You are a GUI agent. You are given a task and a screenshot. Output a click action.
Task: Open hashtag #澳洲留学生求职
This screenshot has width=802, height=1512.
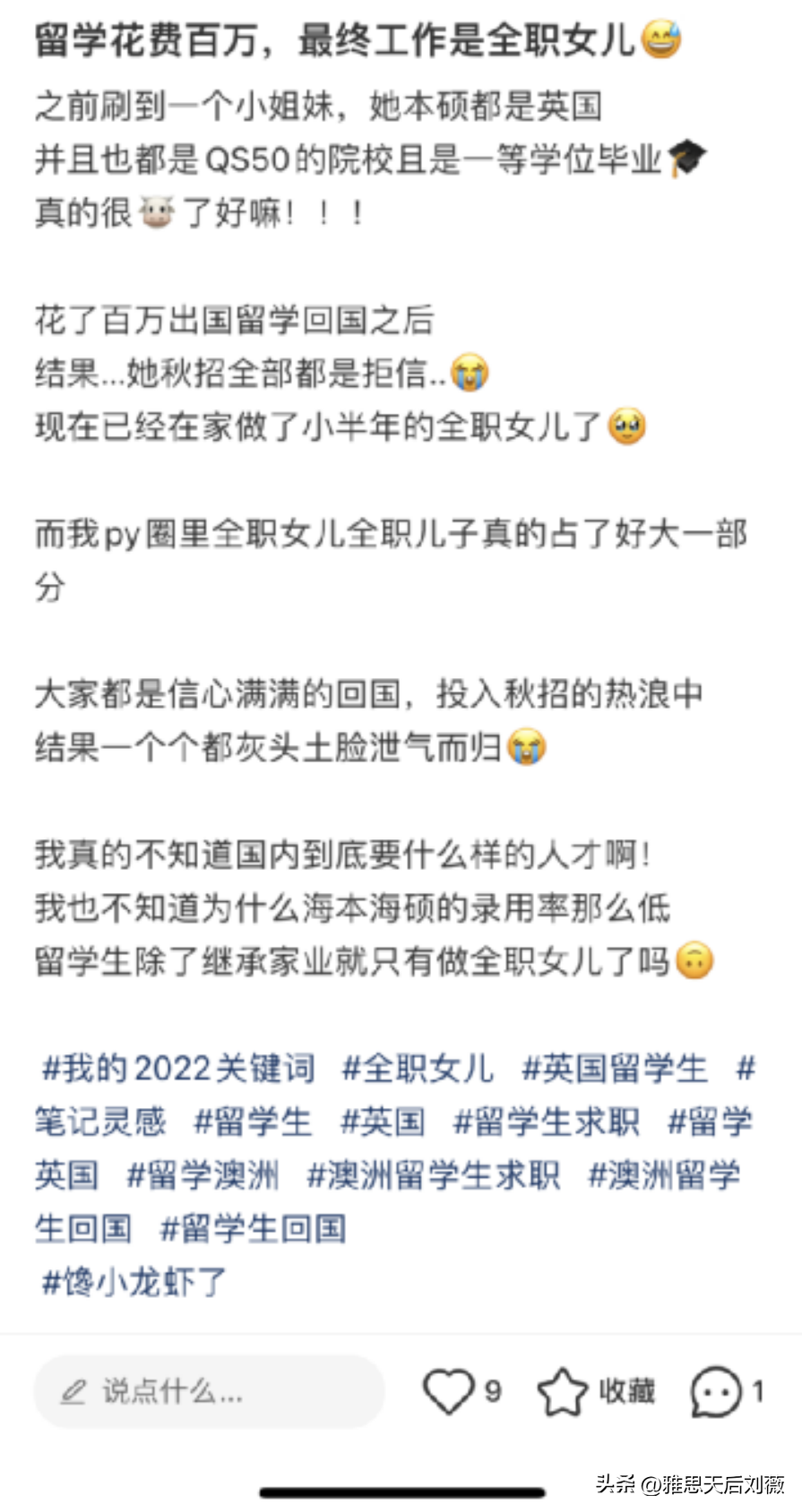pyautogui.click(x=434, y=1176)
